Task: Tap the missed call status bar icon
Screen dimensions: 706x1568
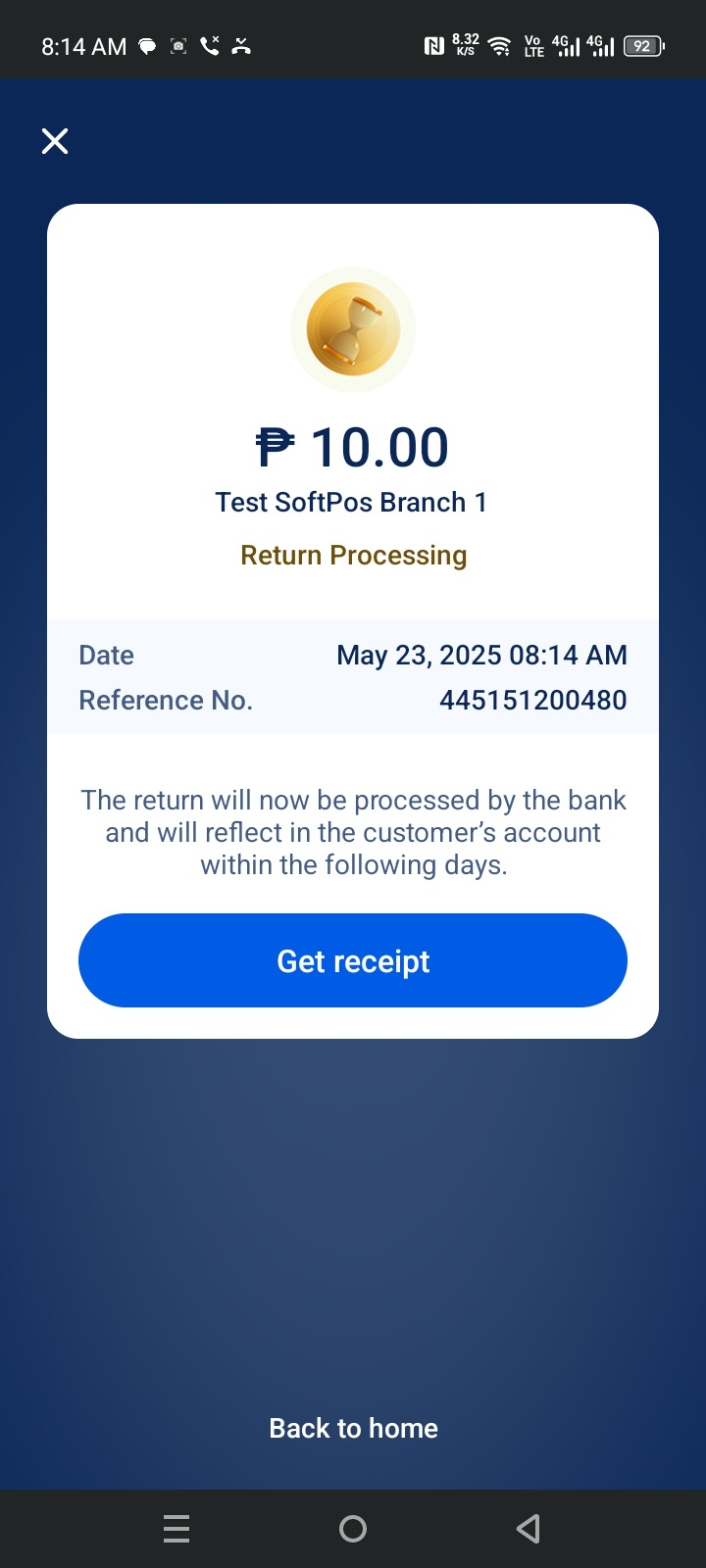Action: [x=241, y=45]
